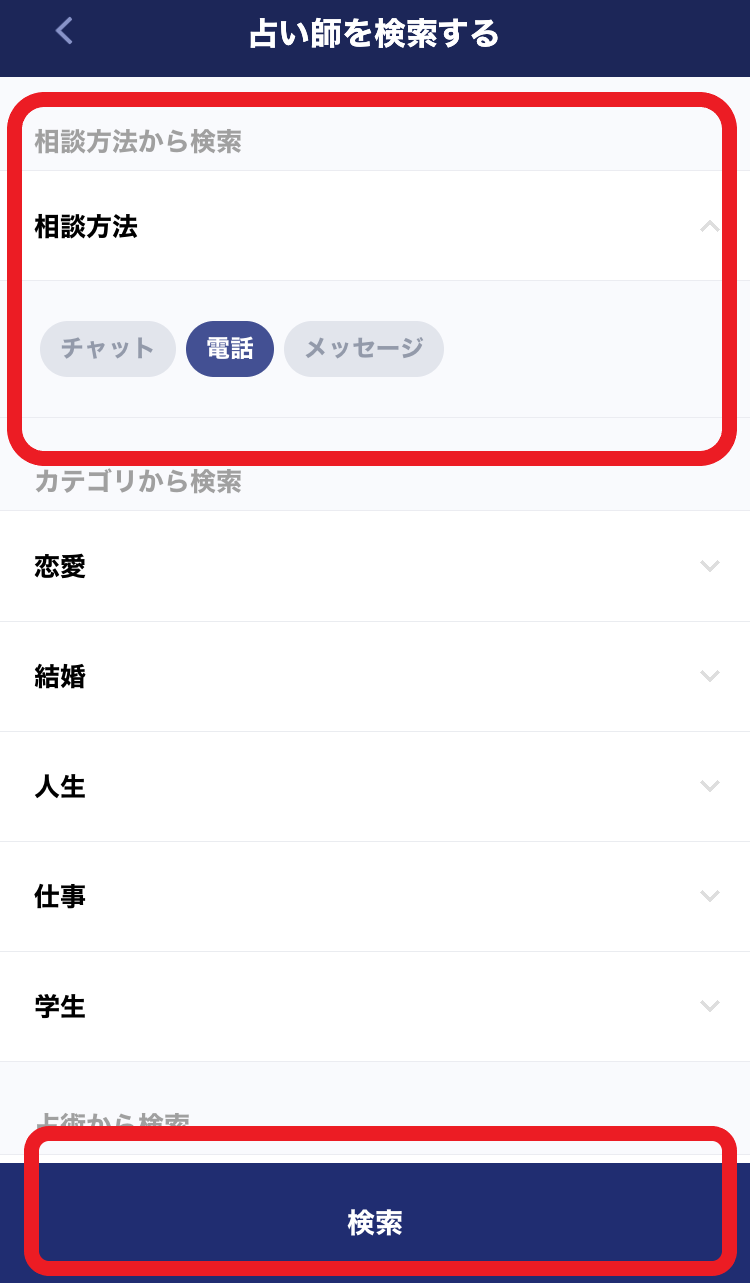Select the チャット chip
The height and width of the screenshot is (1283, 750).
pos(108,349)
